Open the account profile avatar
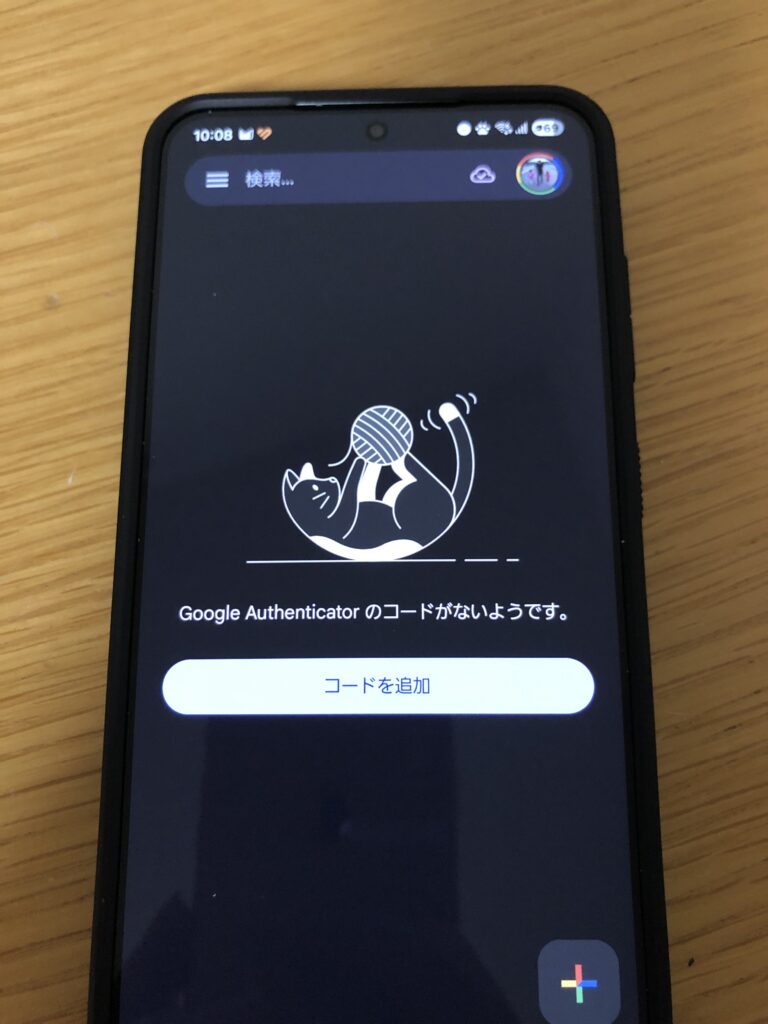 [x=541, y=174]
